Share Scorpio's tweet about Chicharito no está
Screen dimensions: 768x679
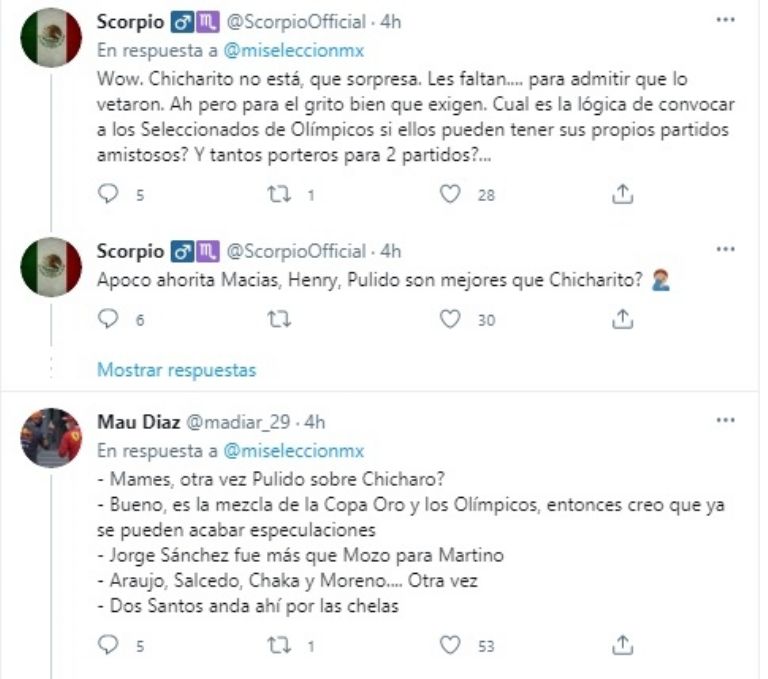coord(622,195)
